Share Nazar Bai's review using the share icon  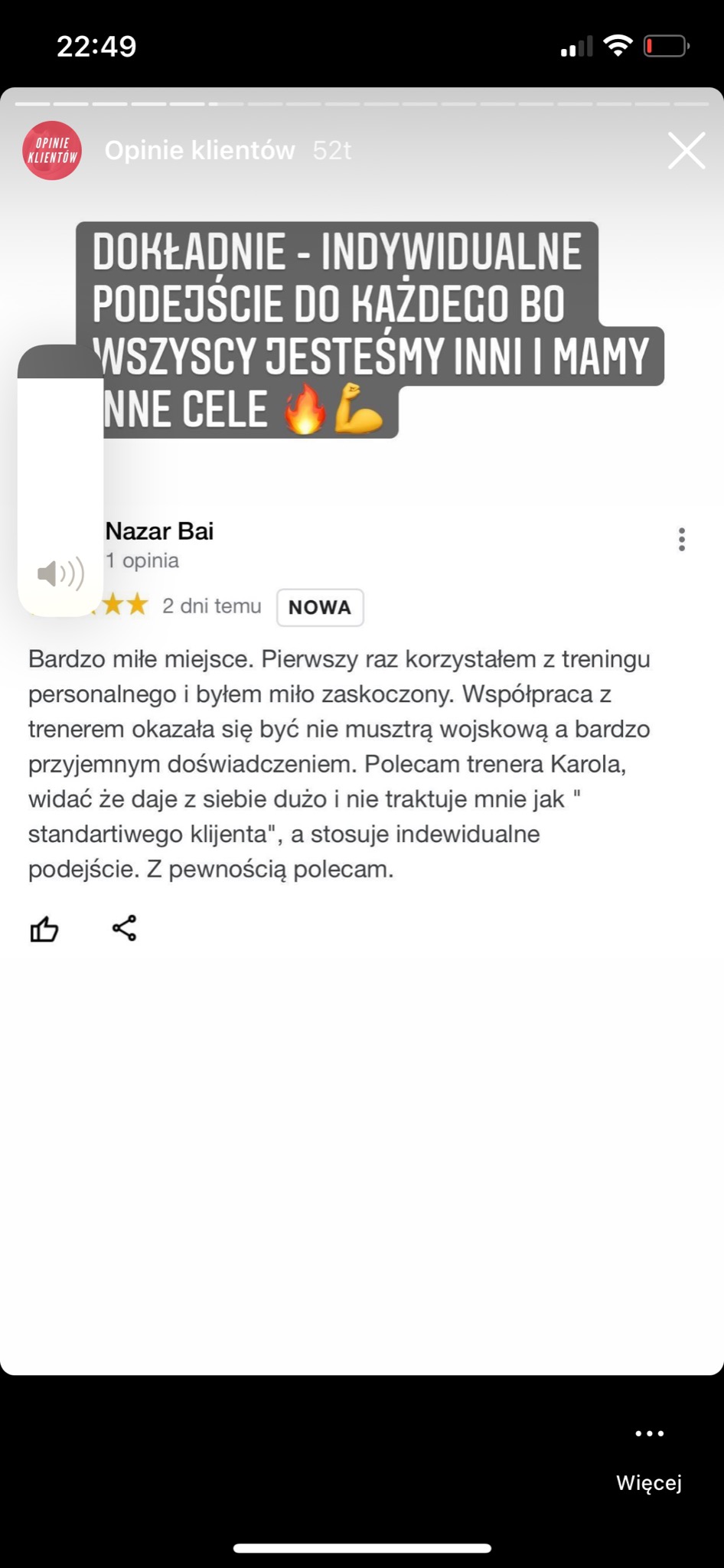click(124, 929)
